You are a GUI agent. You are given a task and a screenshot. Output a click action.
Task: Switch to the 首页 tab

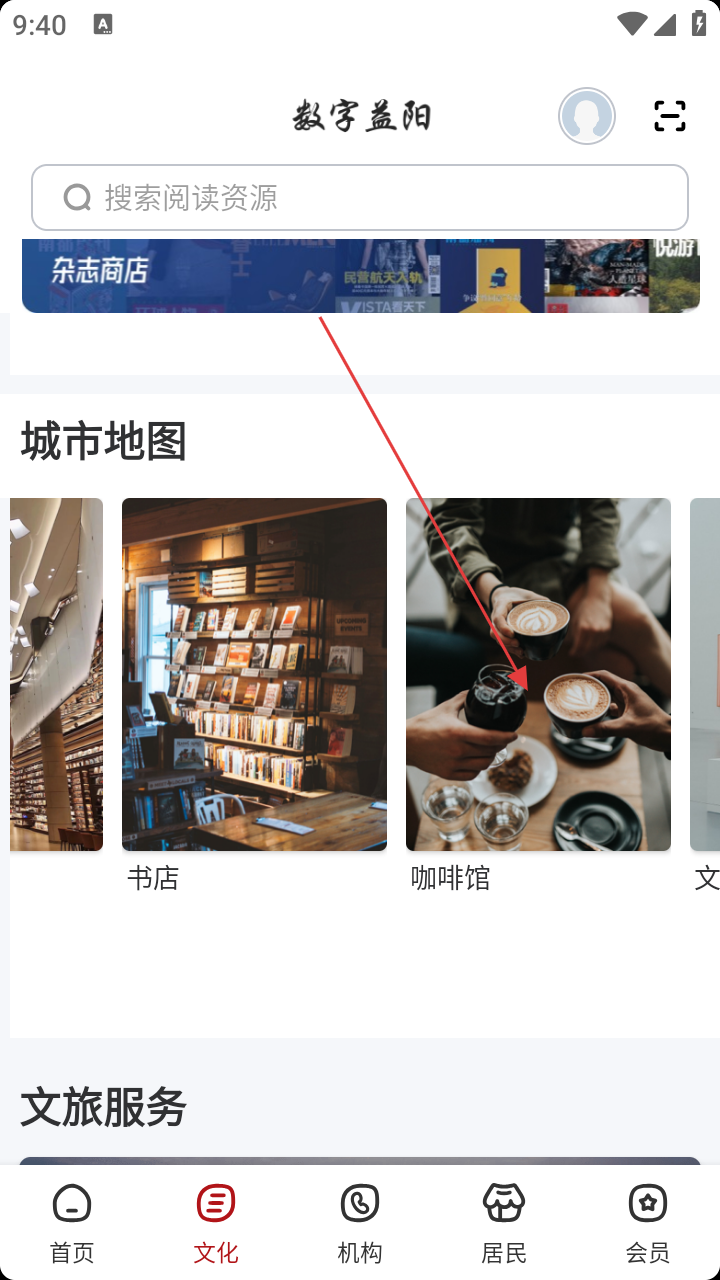tap(72, 1222)
